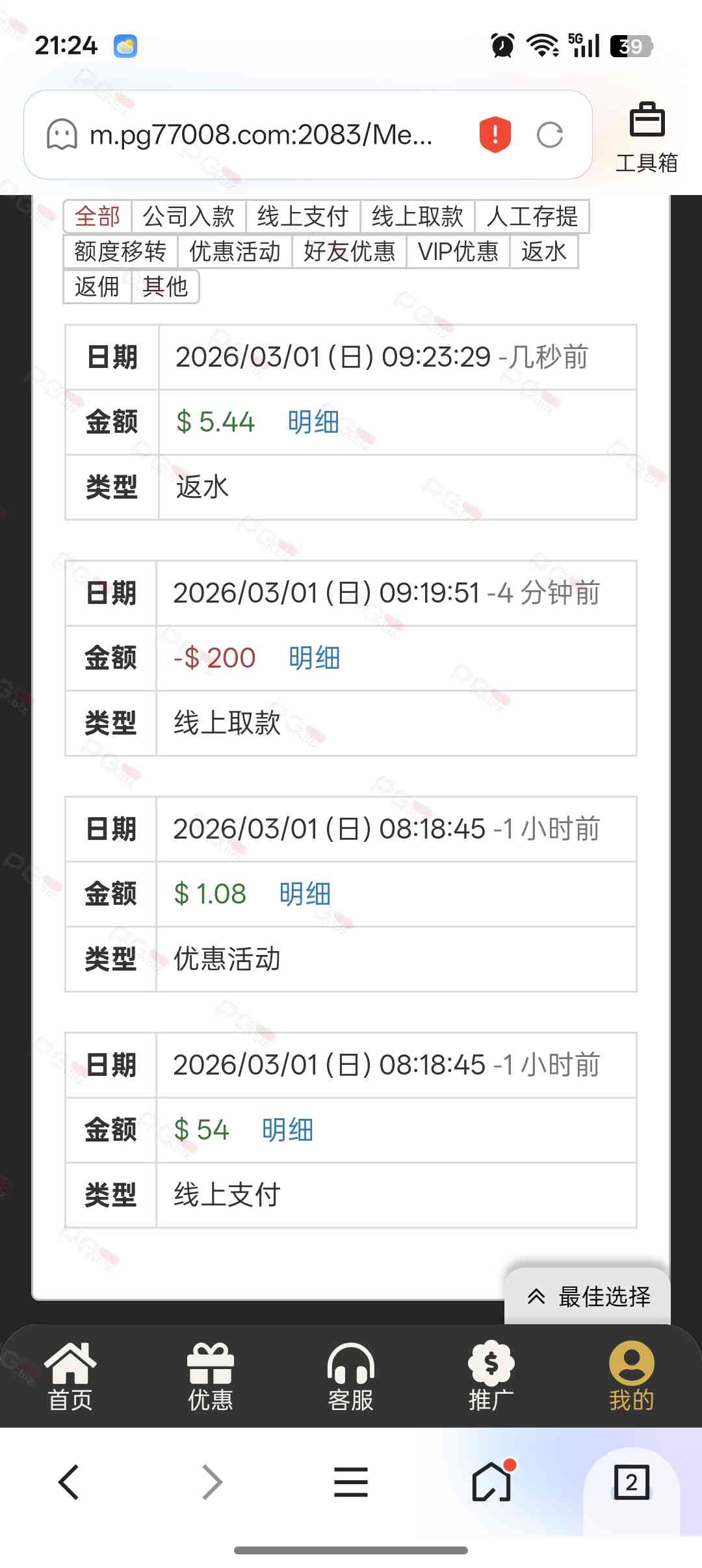Open the 工具箱 toolbox
The width and height of the screenshot is (702, 1568).
click(x=647, y=138)
